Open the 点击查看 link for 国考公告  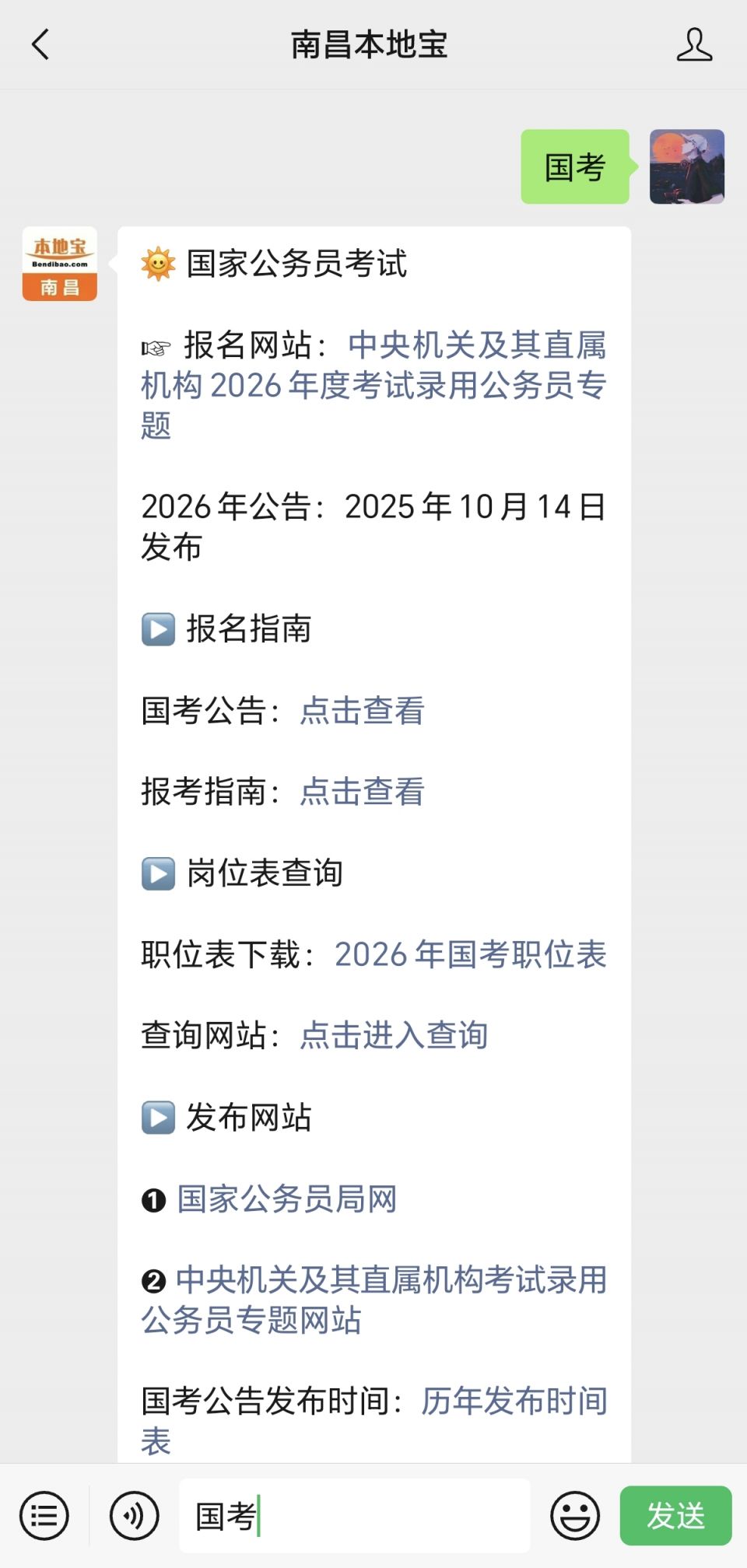(362, 710)
